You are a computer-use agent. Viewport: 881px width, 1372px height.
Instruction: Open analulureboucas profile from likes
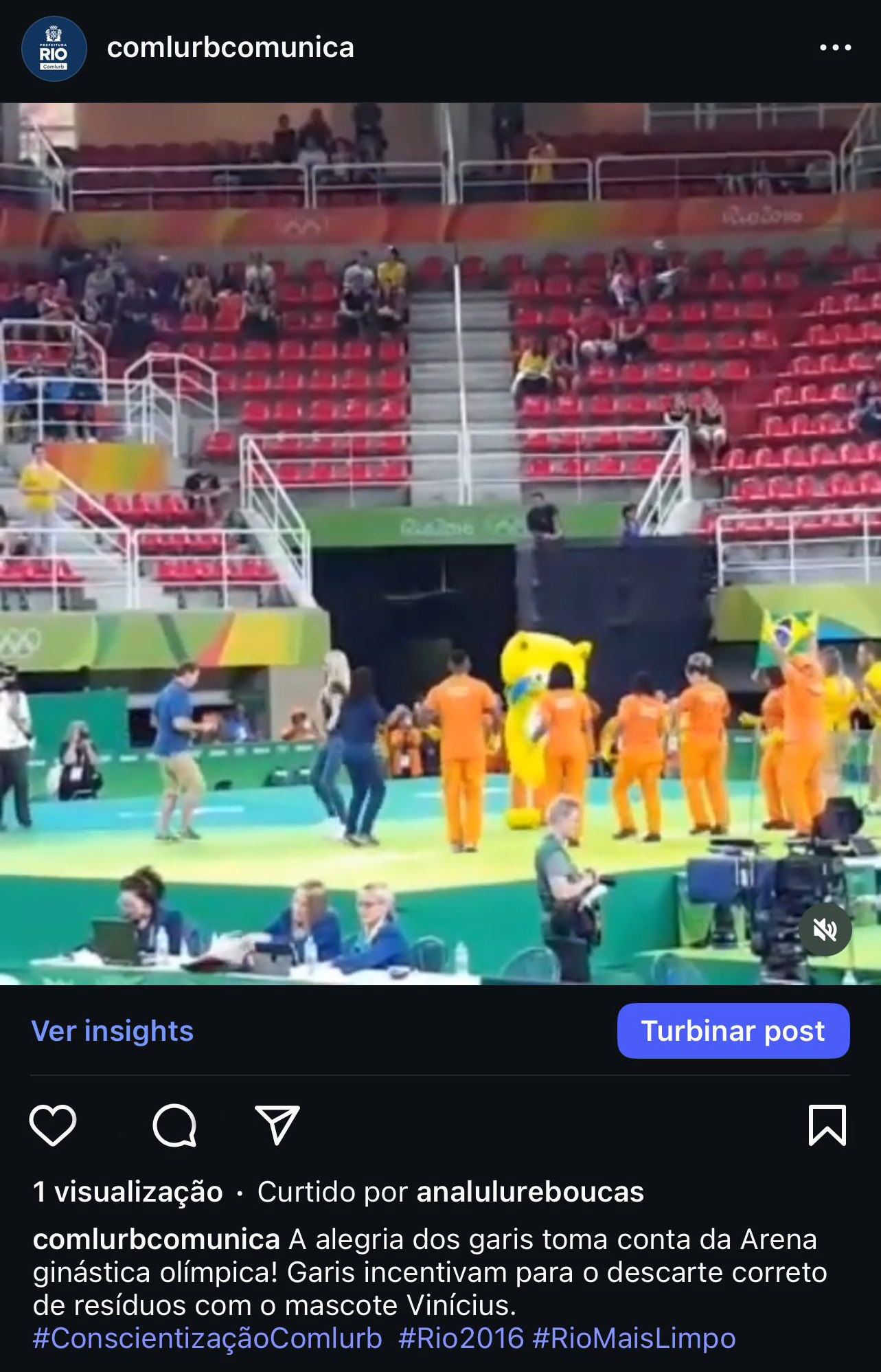(529, 1192)
